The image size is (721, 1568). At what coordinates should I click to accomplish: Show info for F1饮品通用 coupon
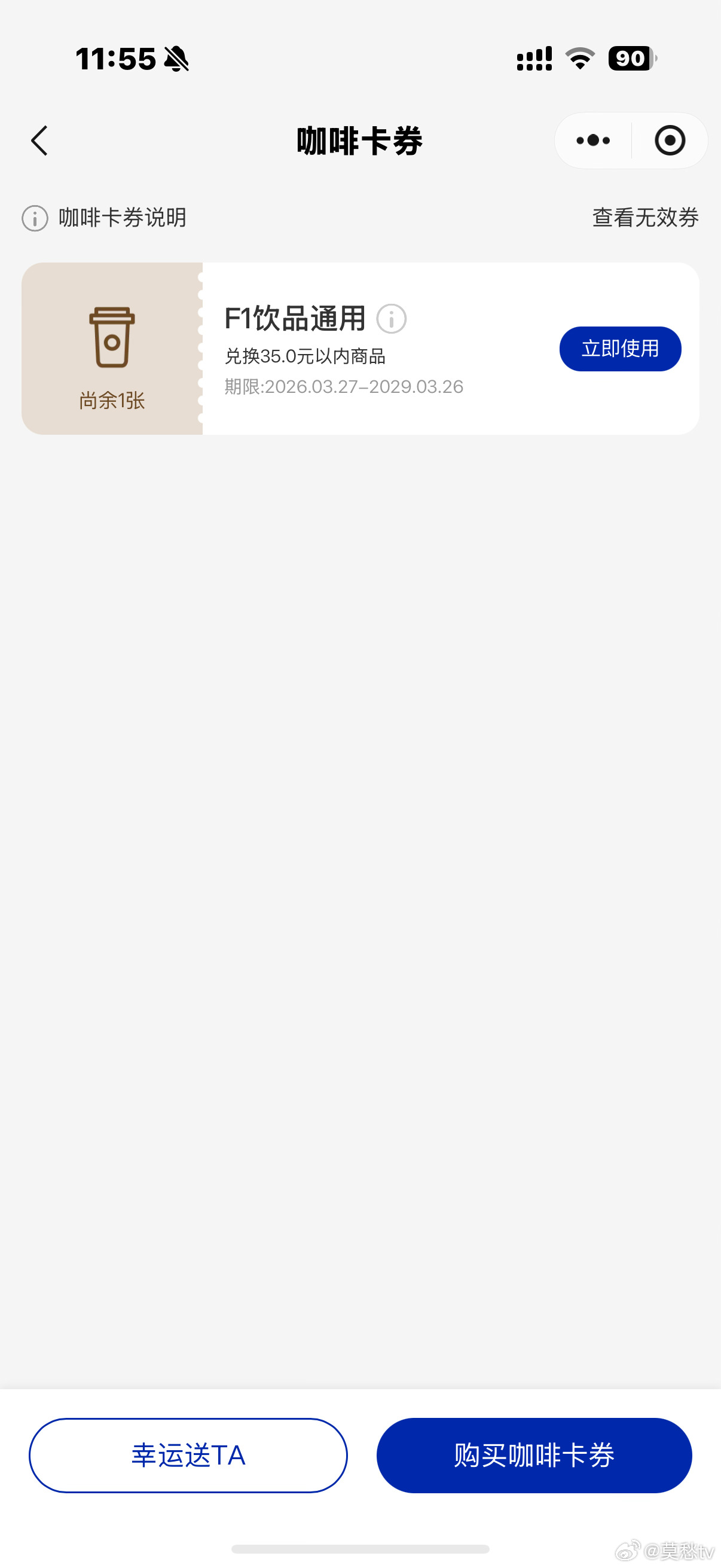pyautogui.click(x=391, y=319)
